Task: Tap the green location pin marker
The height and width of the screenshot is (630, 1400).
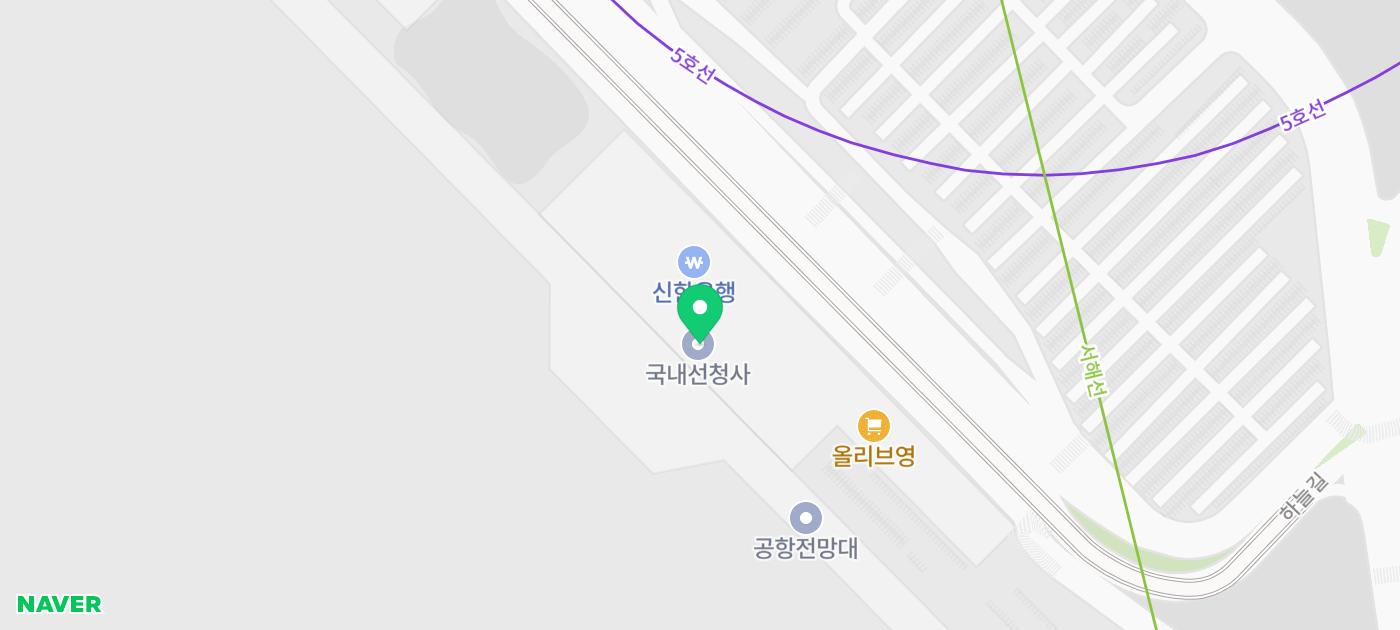Action: [x=700, y=311]
